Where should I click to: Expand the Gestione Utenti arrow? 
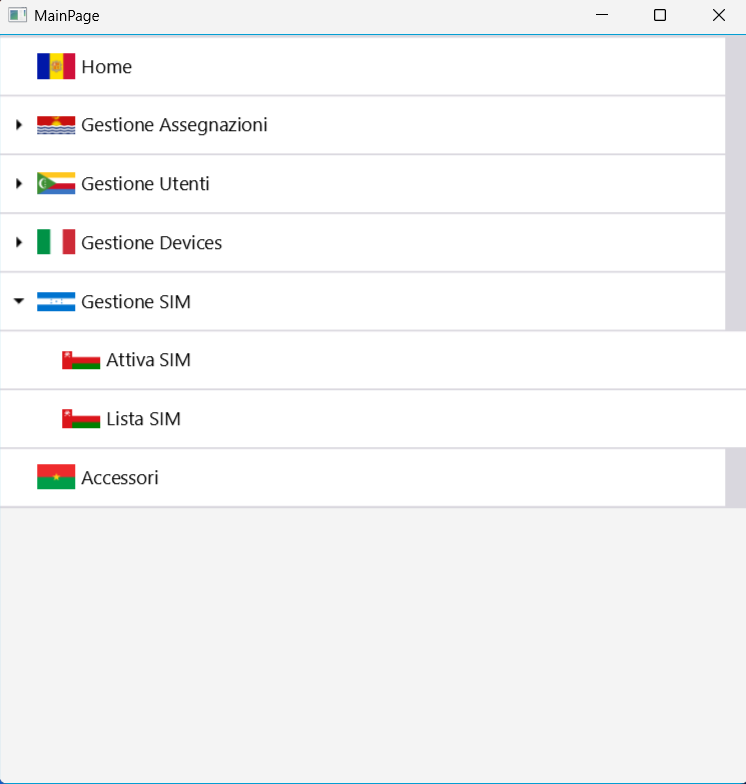pyautogui.click(x=18, y=184)
